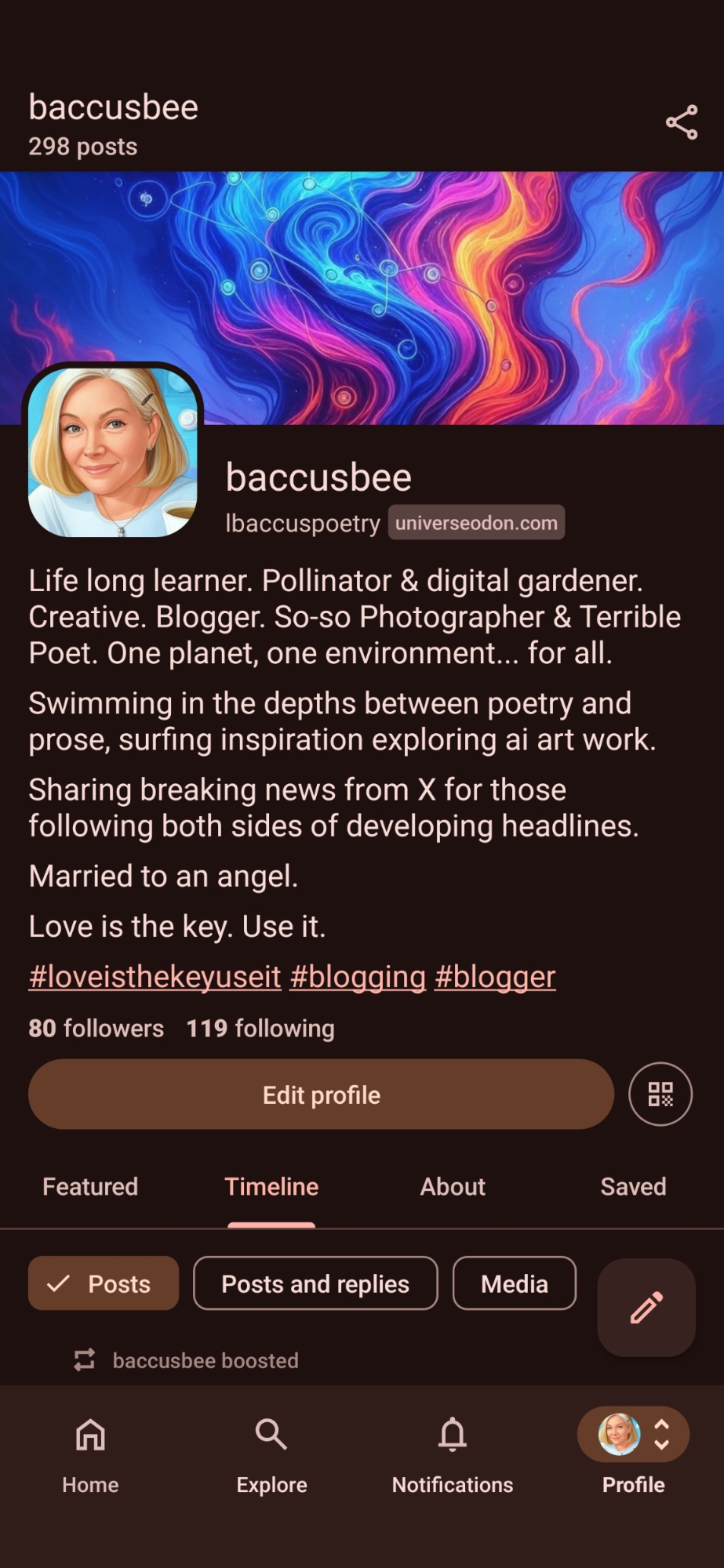Tap the Edit profile button
This screenshot has height=1568, width=724.
321,1094
